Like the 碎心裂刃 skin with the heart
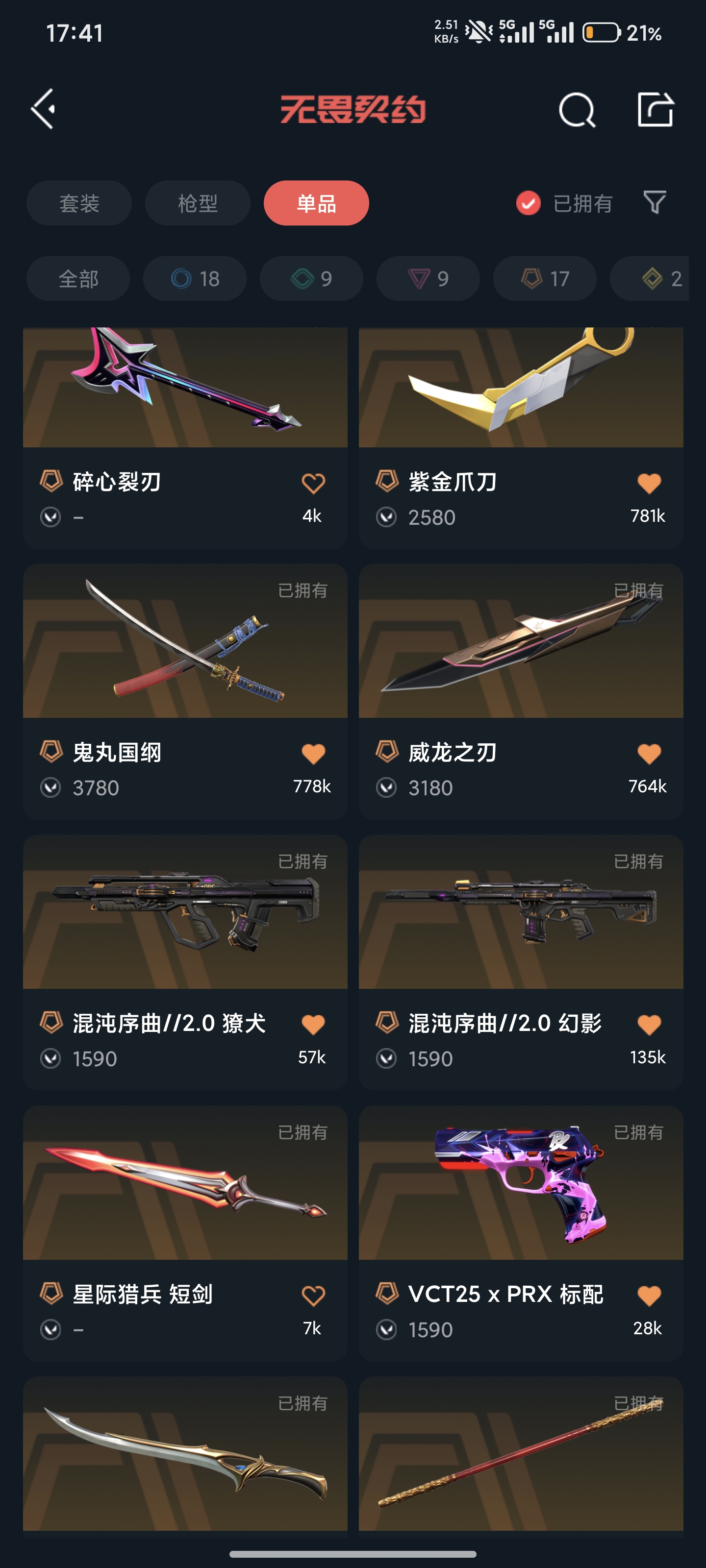The image size is (706, 1568). point(313,484)
